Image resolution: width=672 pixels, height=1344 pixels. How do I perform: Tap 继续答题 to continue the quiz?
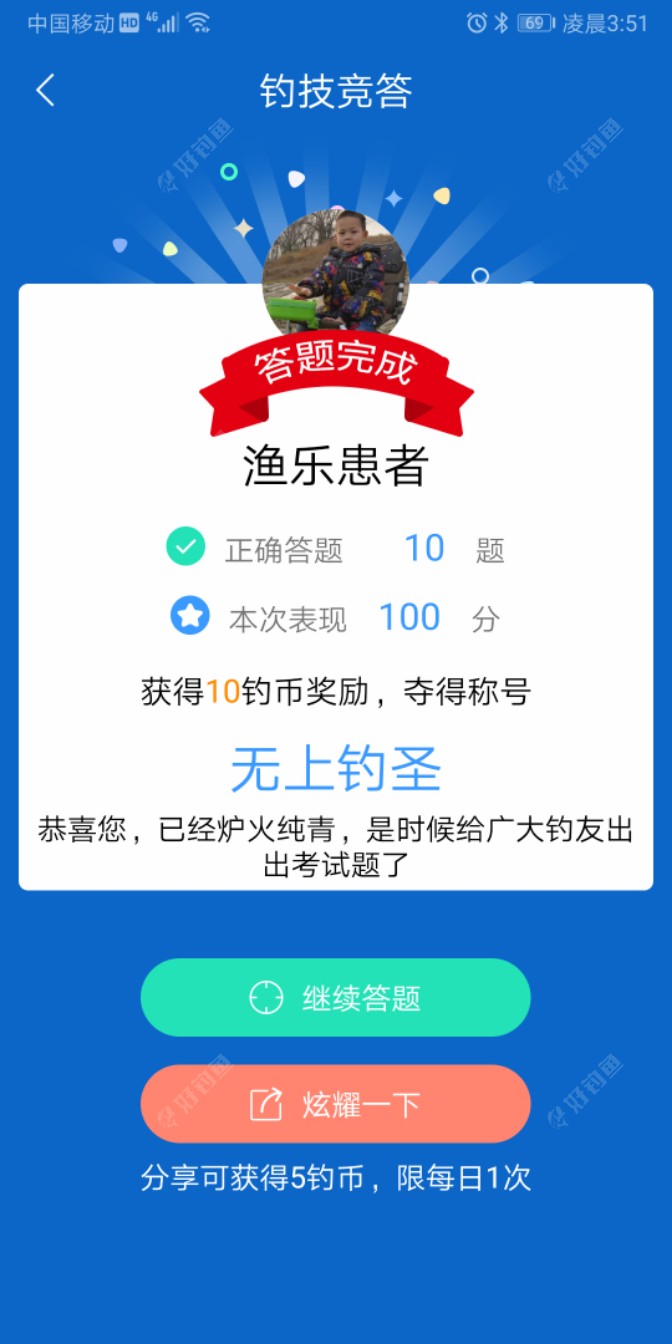point(335,997)
